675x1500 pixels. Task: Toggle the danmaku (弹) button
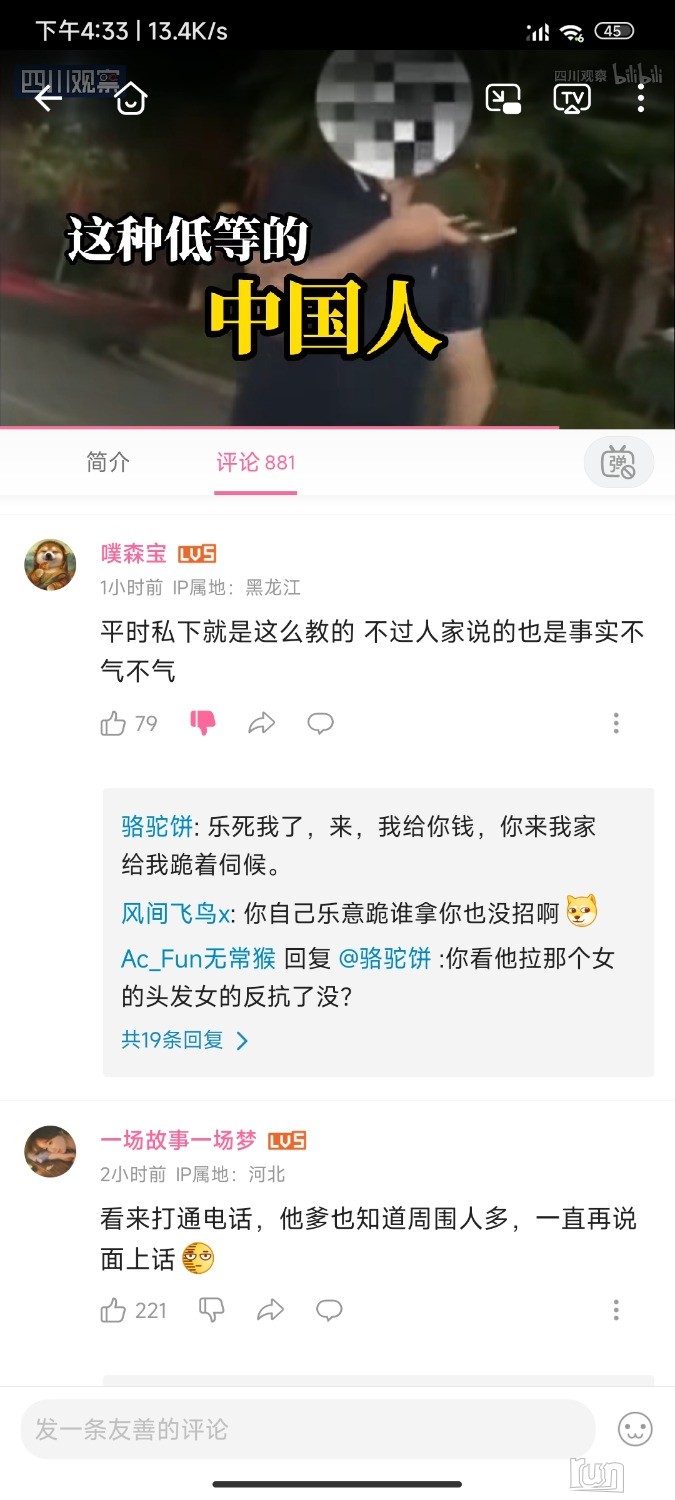pyautogui.click(x=619, y=463)
